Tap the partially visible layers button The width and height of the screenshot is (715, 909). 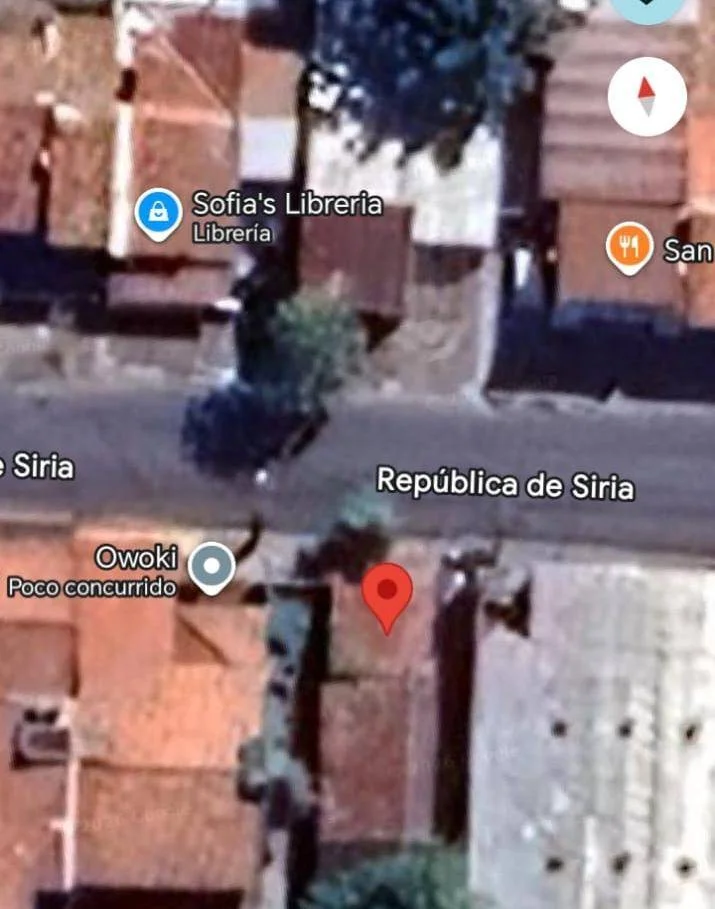tap(647, 8)
